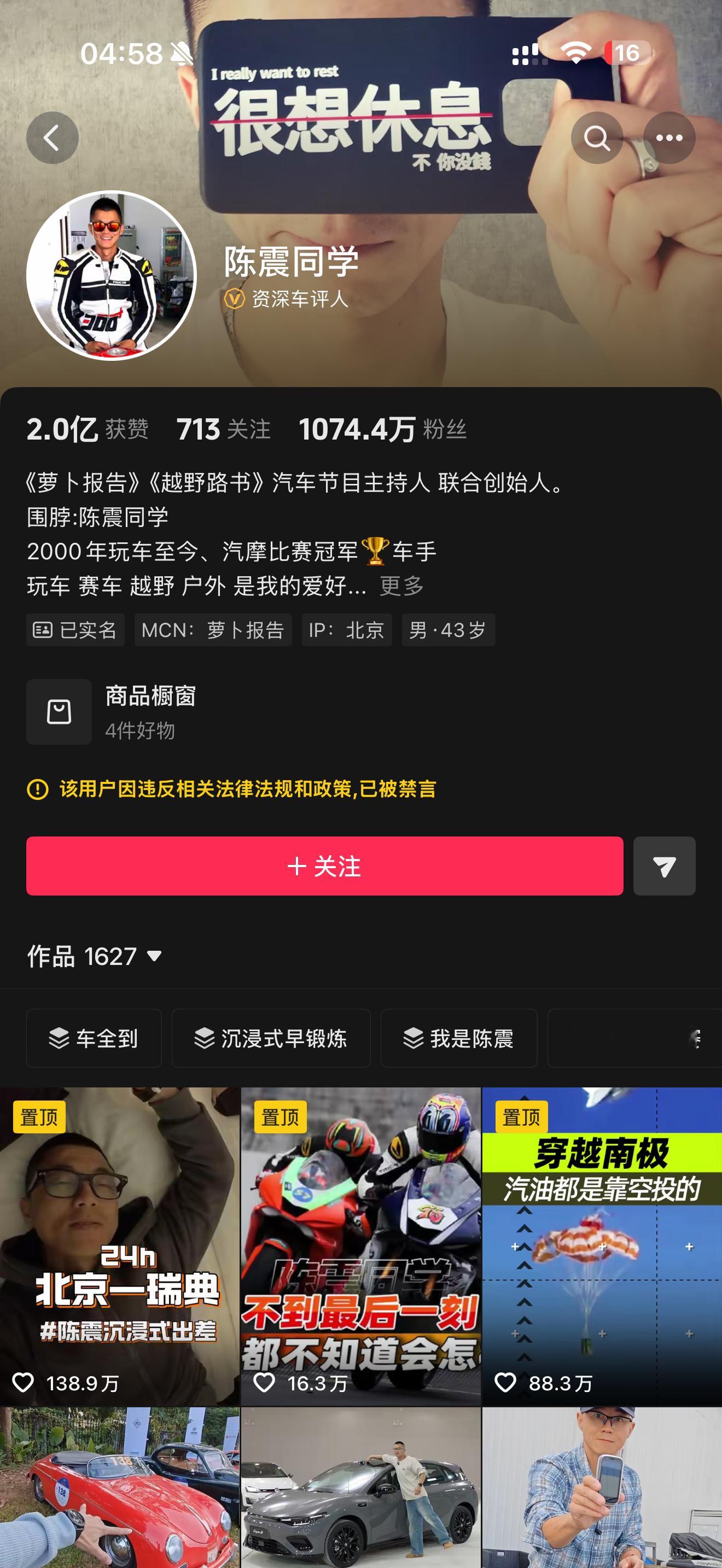Viewport: 722px width, 1568px height.
Task: Open the 粉丝 followers list
Action: tap(383, 429)
